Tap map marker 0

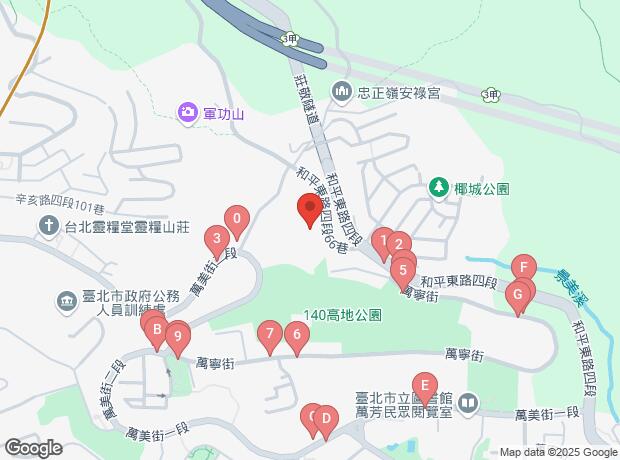coord(237,219)
